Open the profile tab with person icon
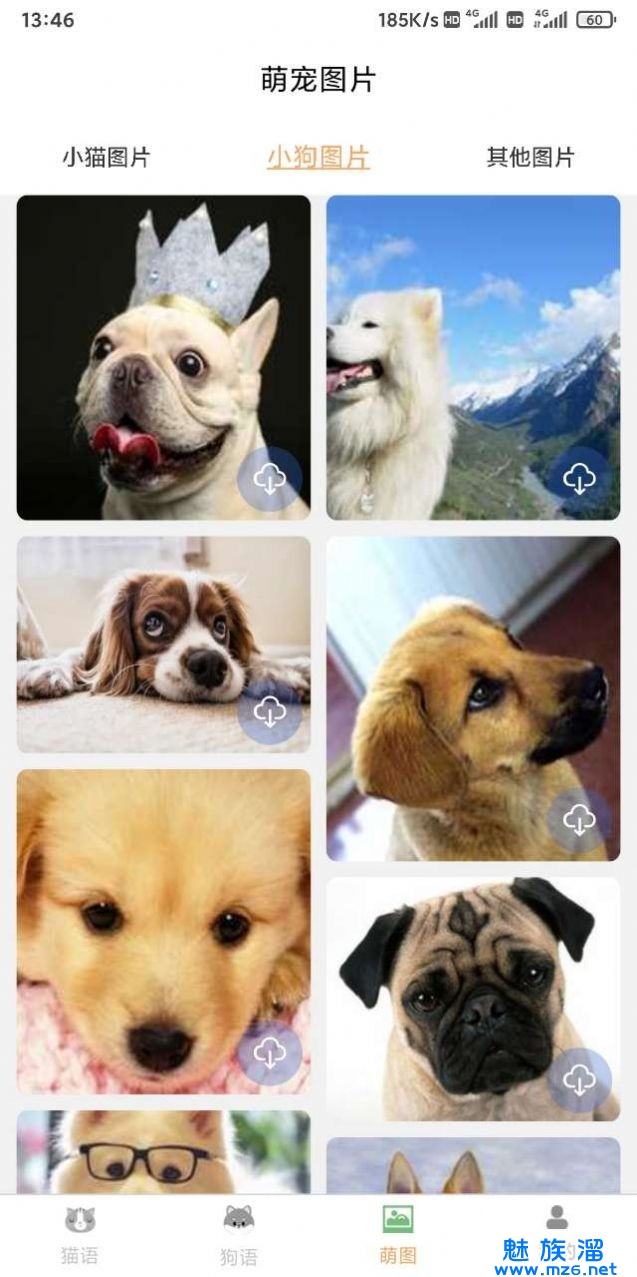Screen dimensions: 637x1277 point(557,1228)
